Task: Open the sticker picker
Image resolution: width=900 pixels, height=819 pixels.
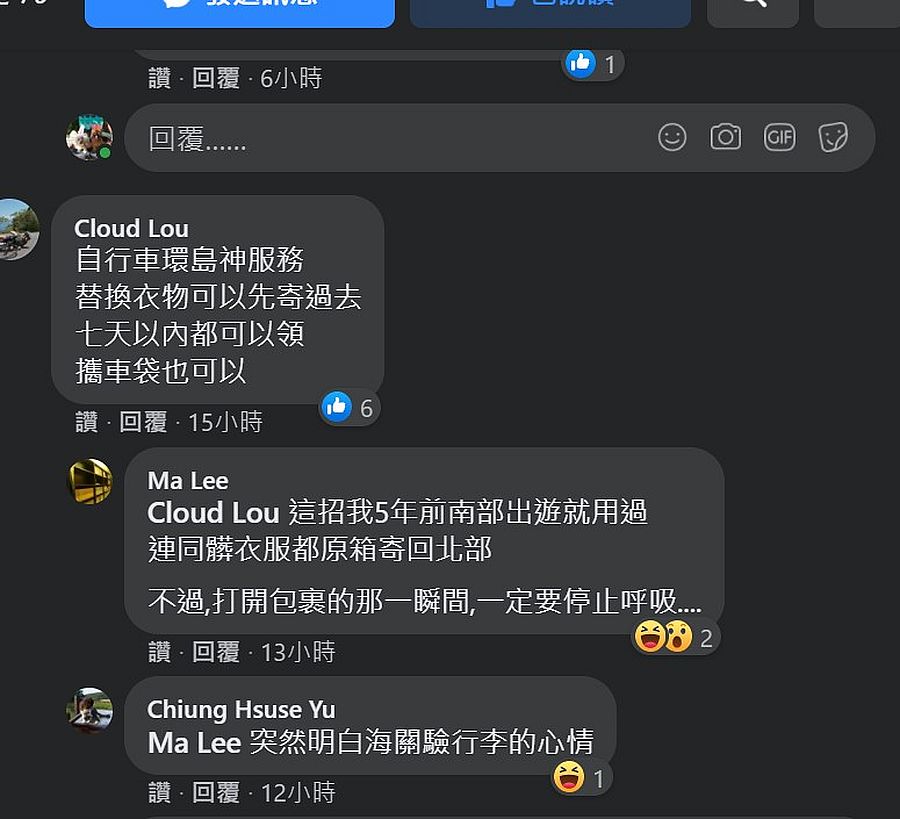Action: pyautogui.click(x=833, y=137)
